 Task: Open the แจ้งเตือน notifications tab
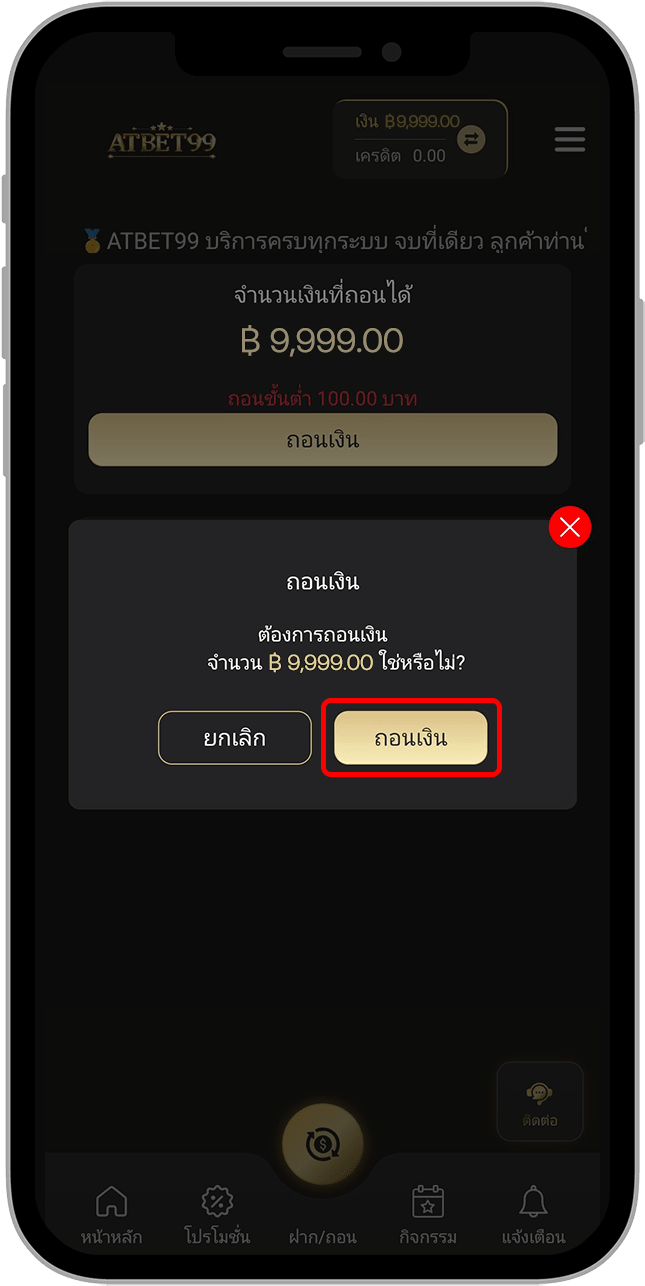point(533,1214)
